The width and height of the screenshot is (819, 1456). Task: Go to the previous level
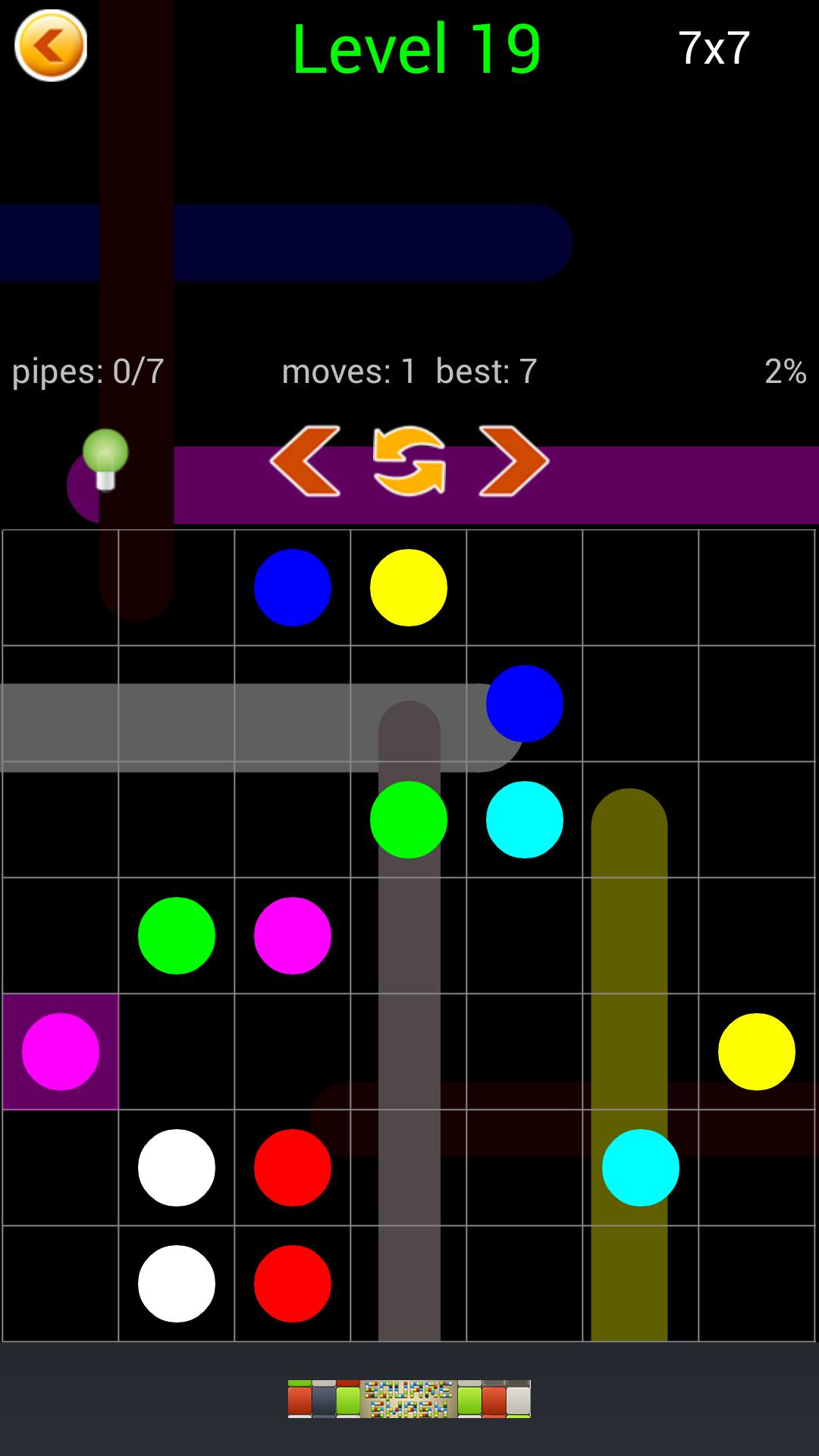(x=306, y=461)
